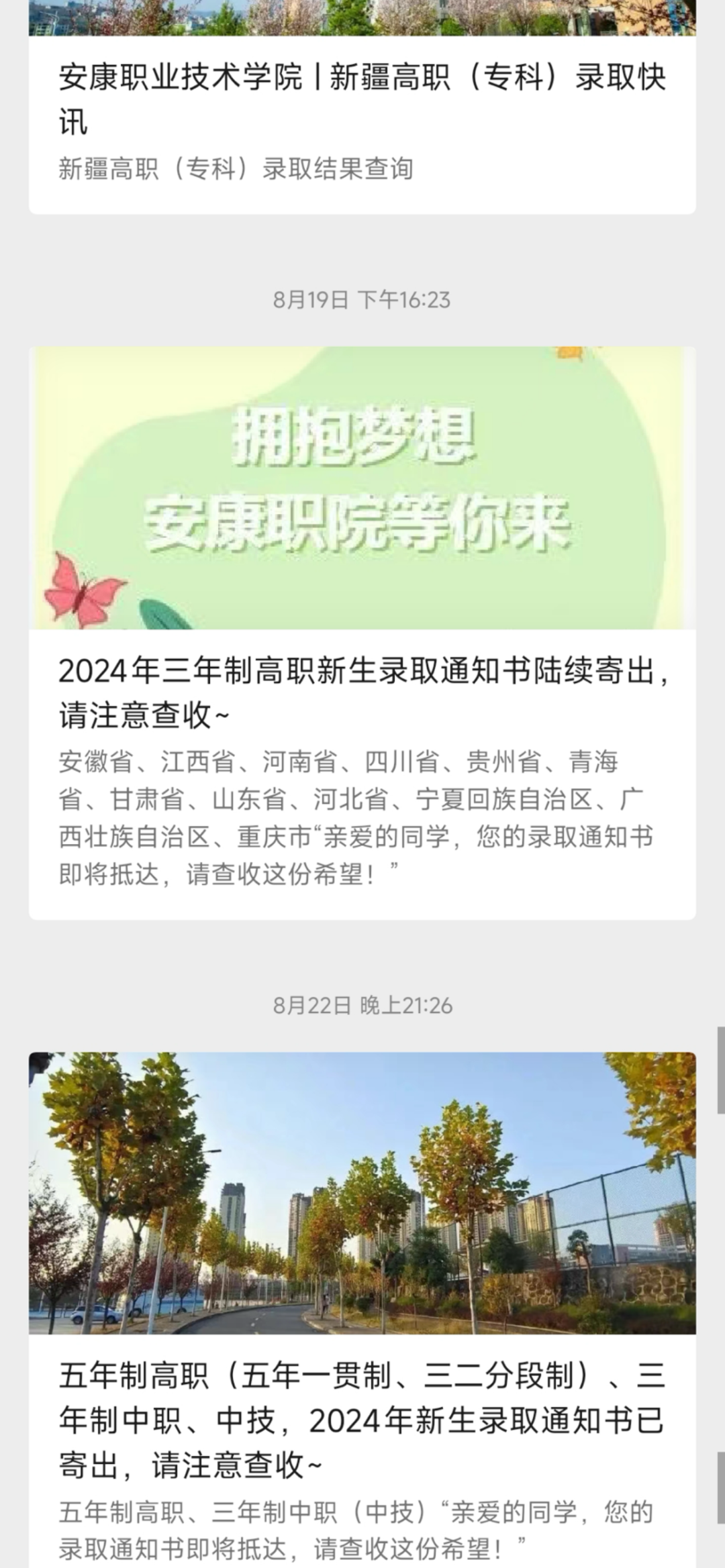This screenshot has width=725, height=1568.
Task: Open 五年制高职、三年制中职录取通知书已寄出 article
Action: pos(362,1420)
